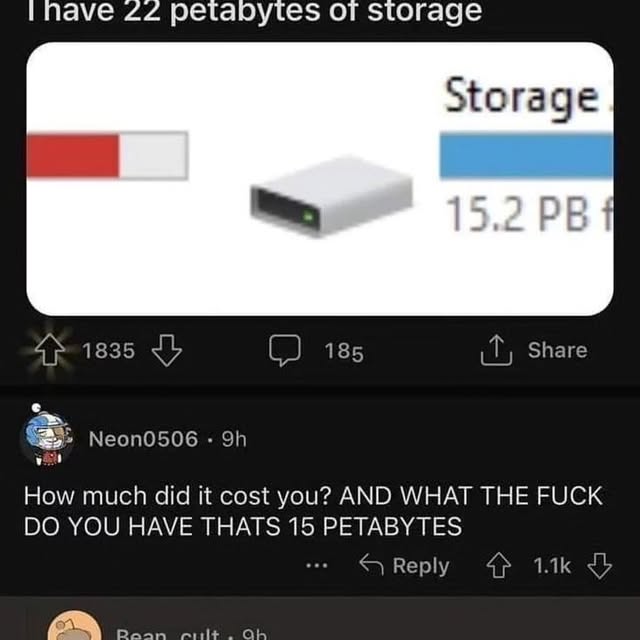
Task: Downvote Neon0506's comment
Action: coord(599,566)
